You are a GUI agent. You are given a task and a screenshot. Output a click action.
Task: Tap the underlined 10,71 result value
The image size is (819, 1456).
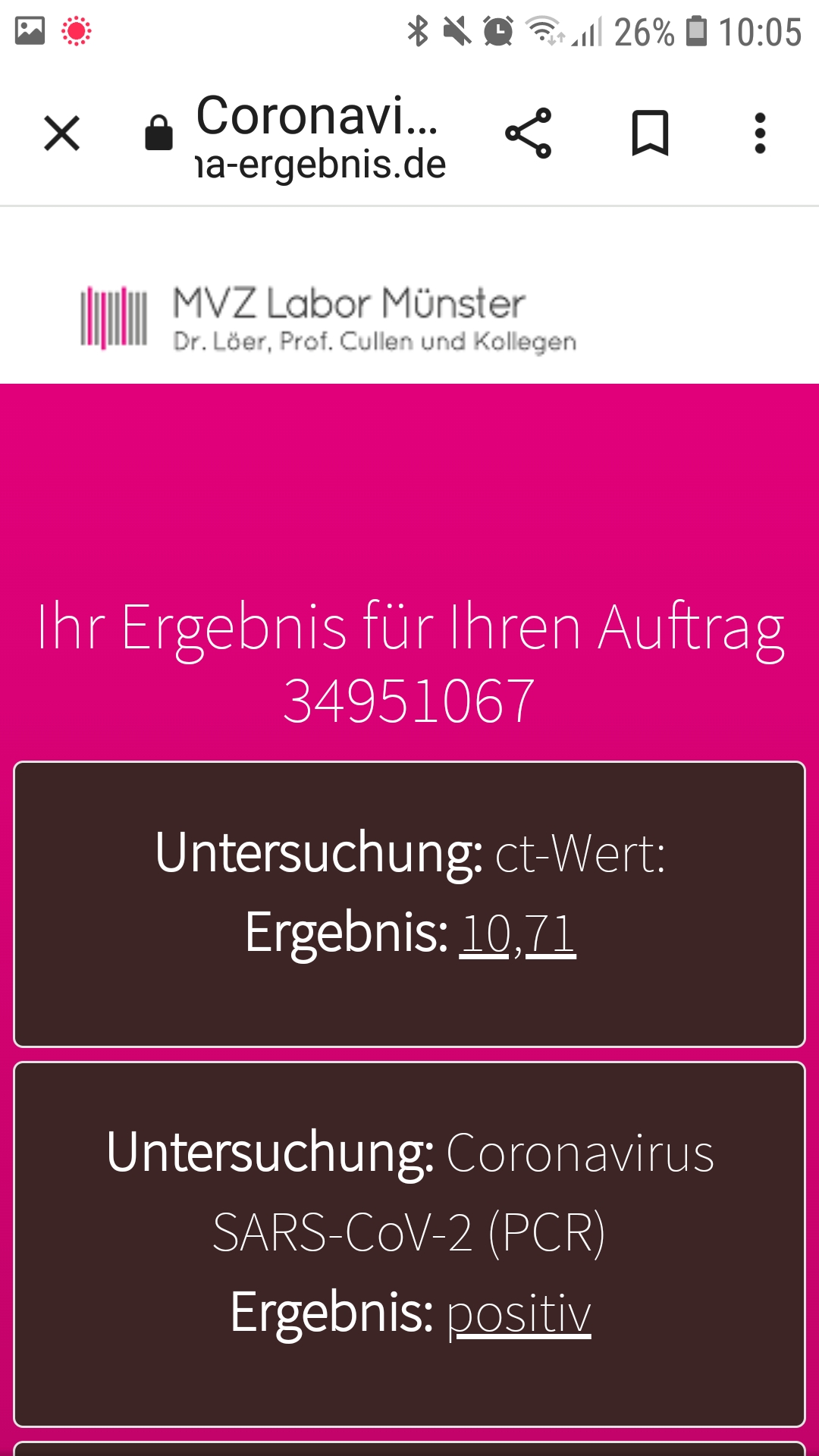tap(517, 934)
